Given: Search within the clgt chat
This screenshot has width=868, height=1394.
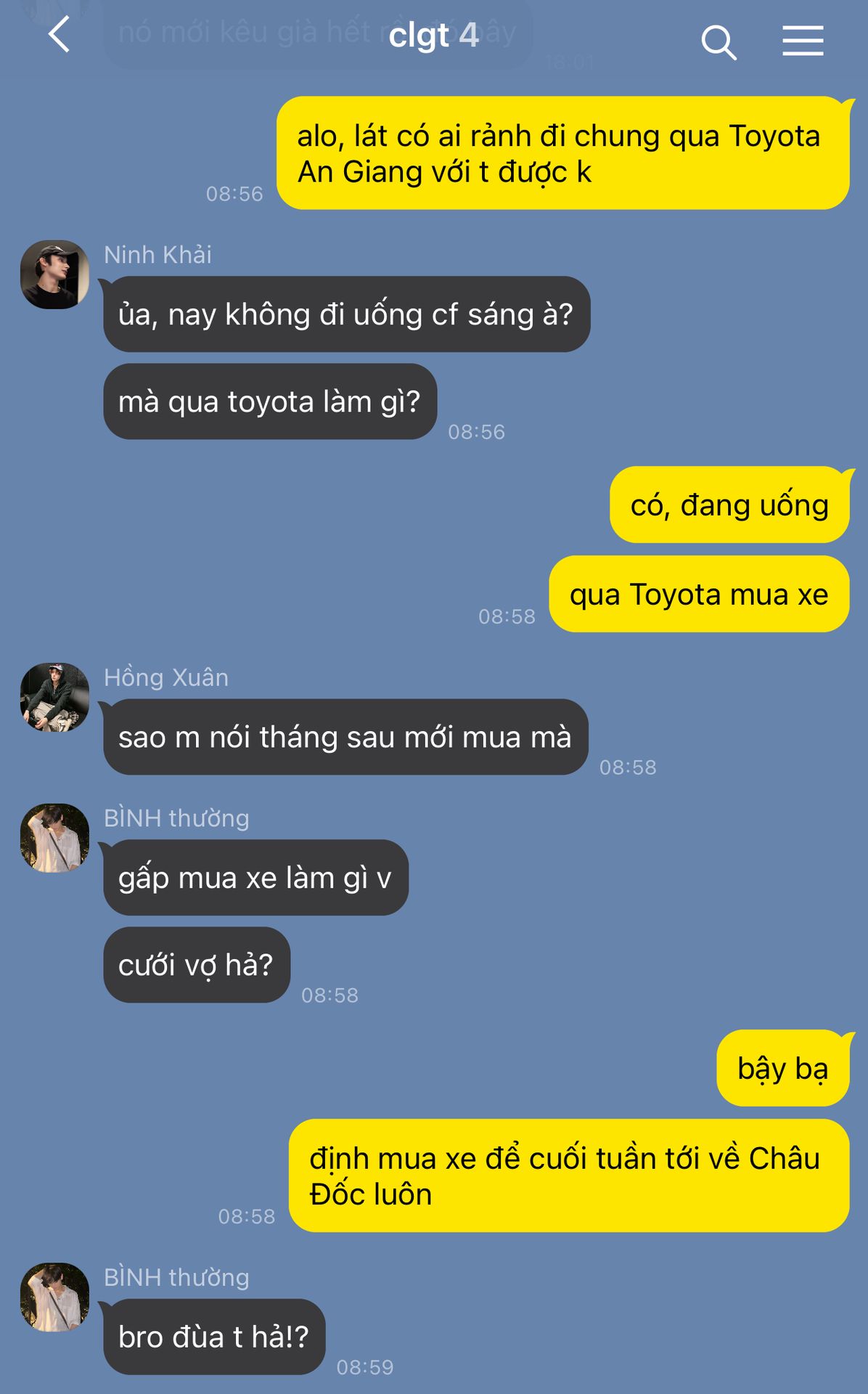Looking at the screenshot, I should pyautogui.click(x=718, y=42).
